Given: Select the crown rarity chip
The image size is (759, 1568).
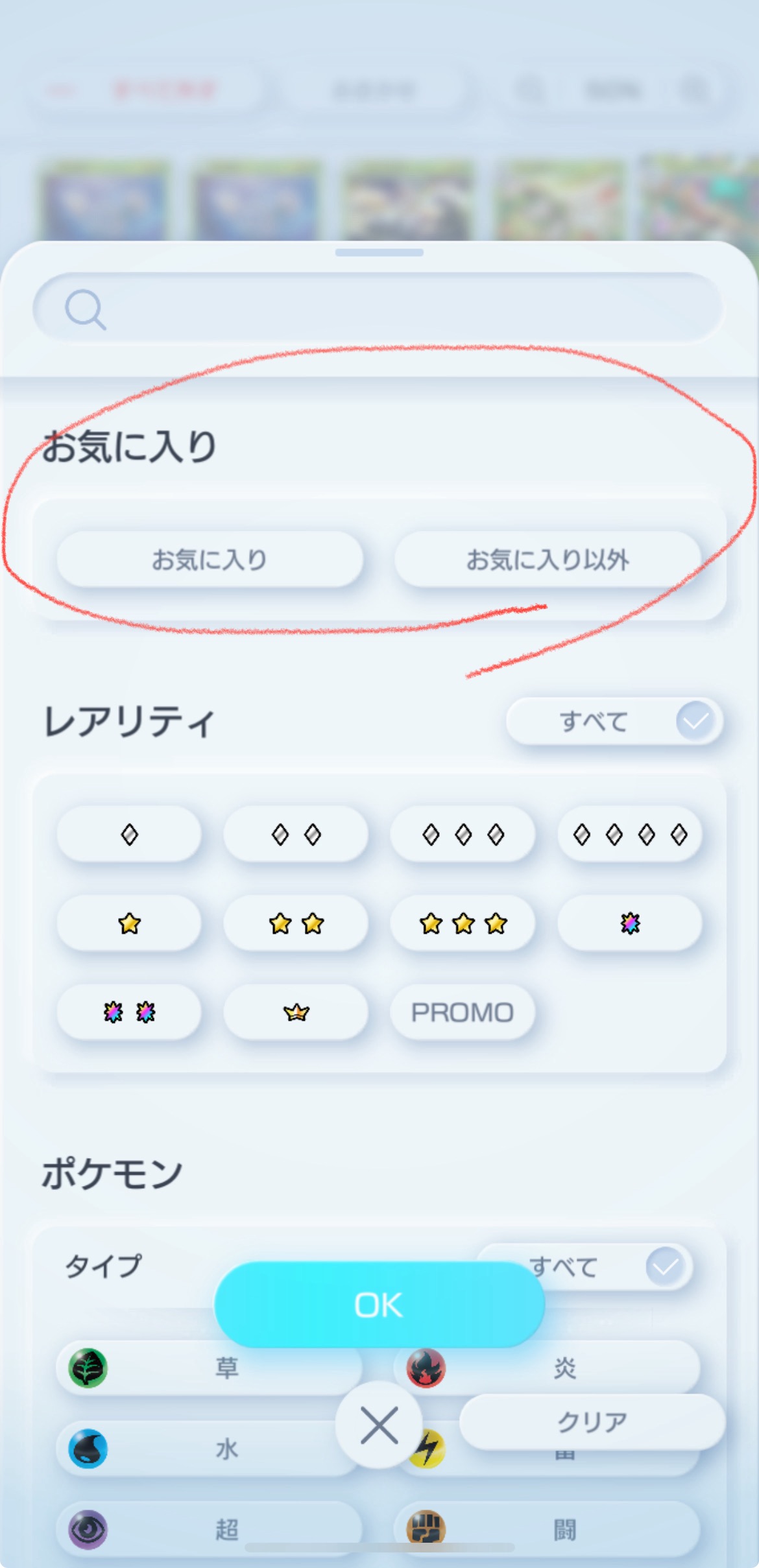Looking at the screenshot, I should tap(296, 1012).
